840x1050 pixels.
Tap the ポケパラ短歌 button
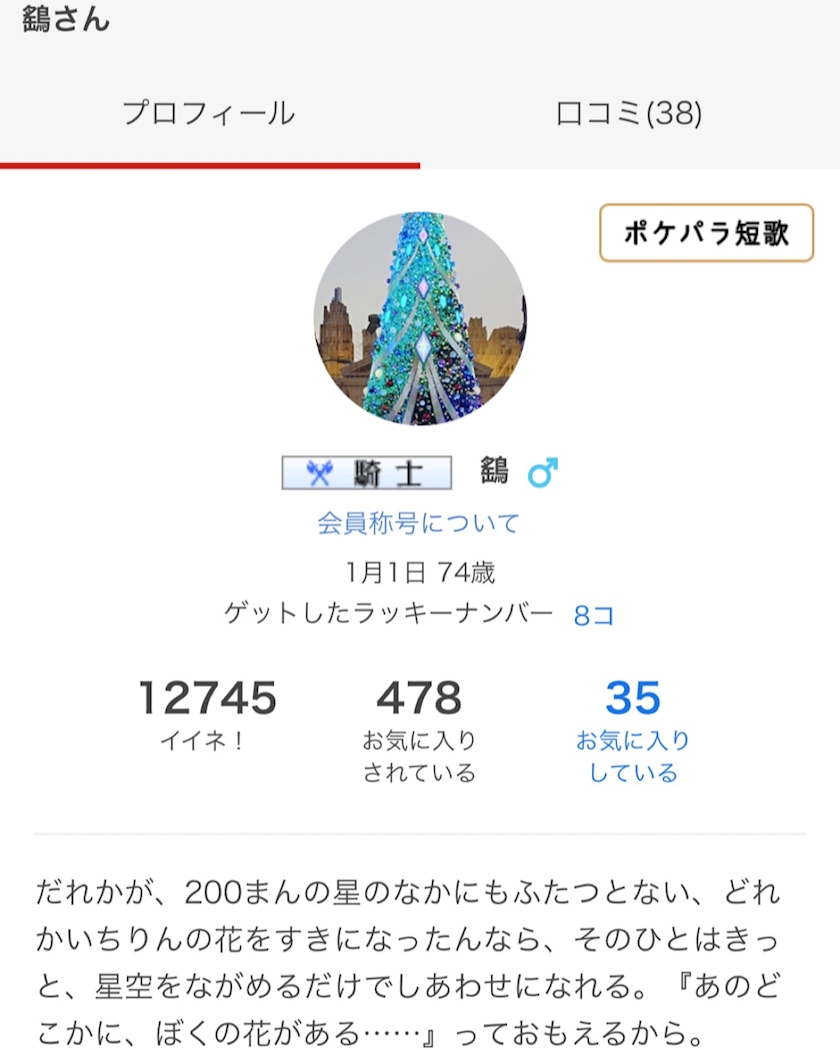coord(706,233)
